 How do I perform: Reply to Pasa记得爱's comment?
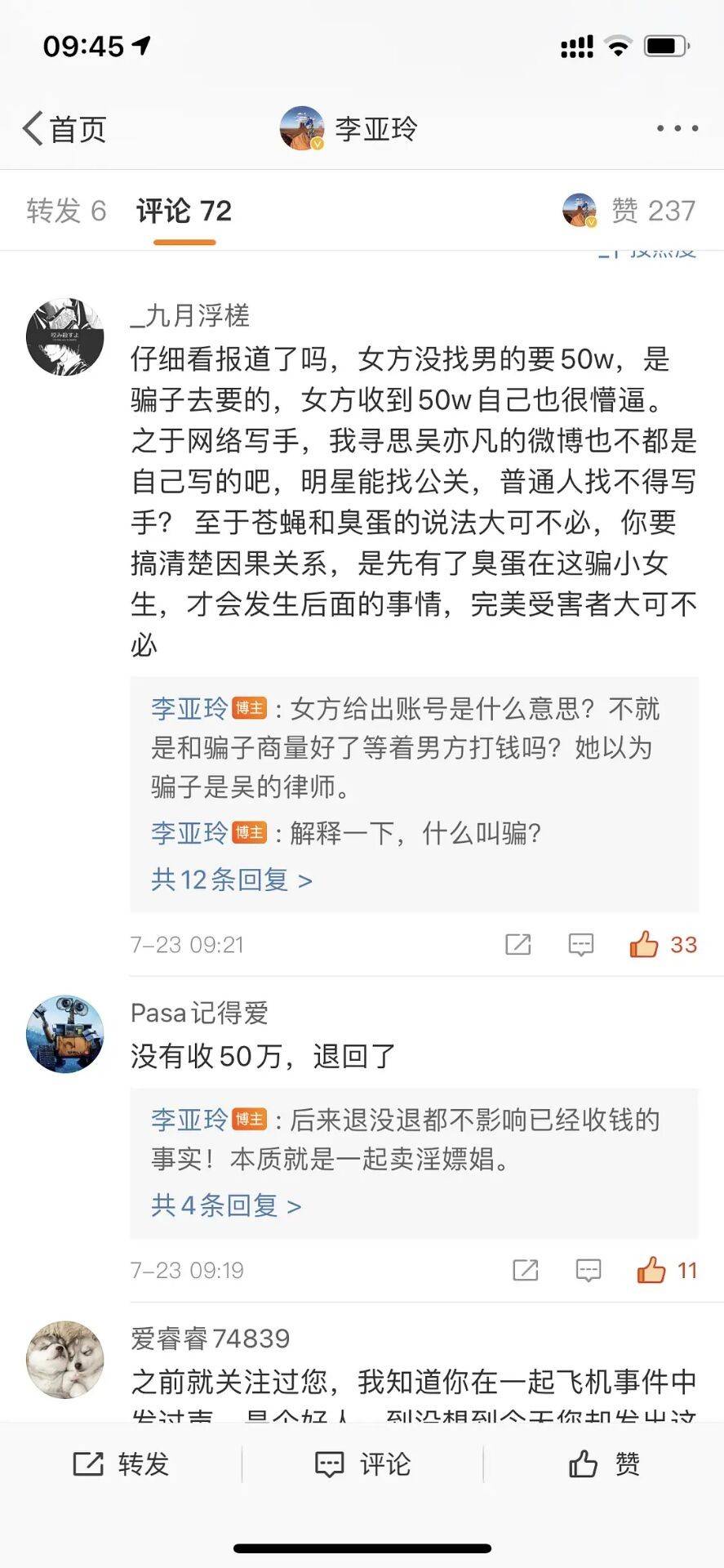point(588,1270)
